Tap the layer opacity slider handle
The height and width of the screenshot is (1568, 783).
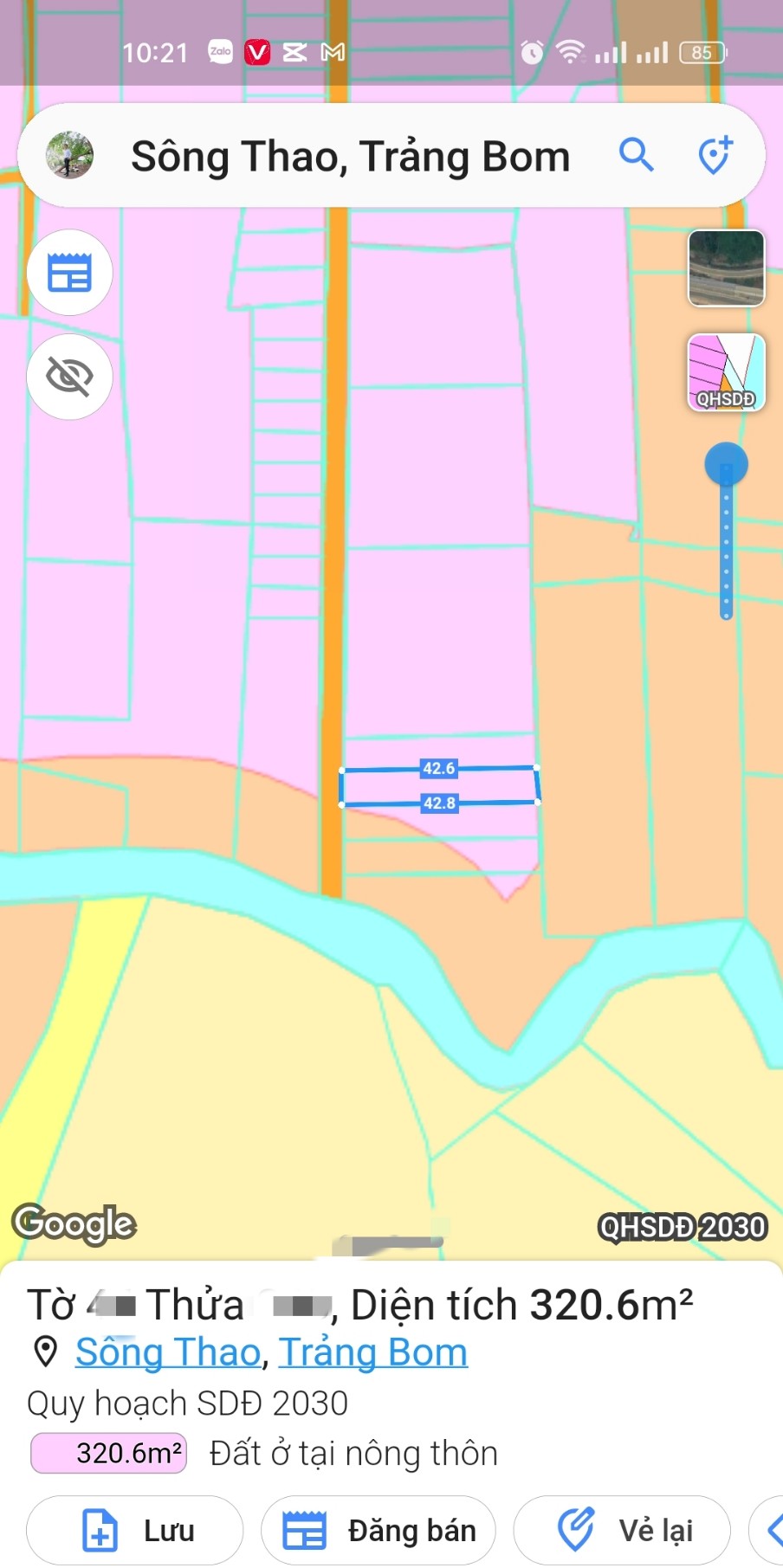(726, 464)
